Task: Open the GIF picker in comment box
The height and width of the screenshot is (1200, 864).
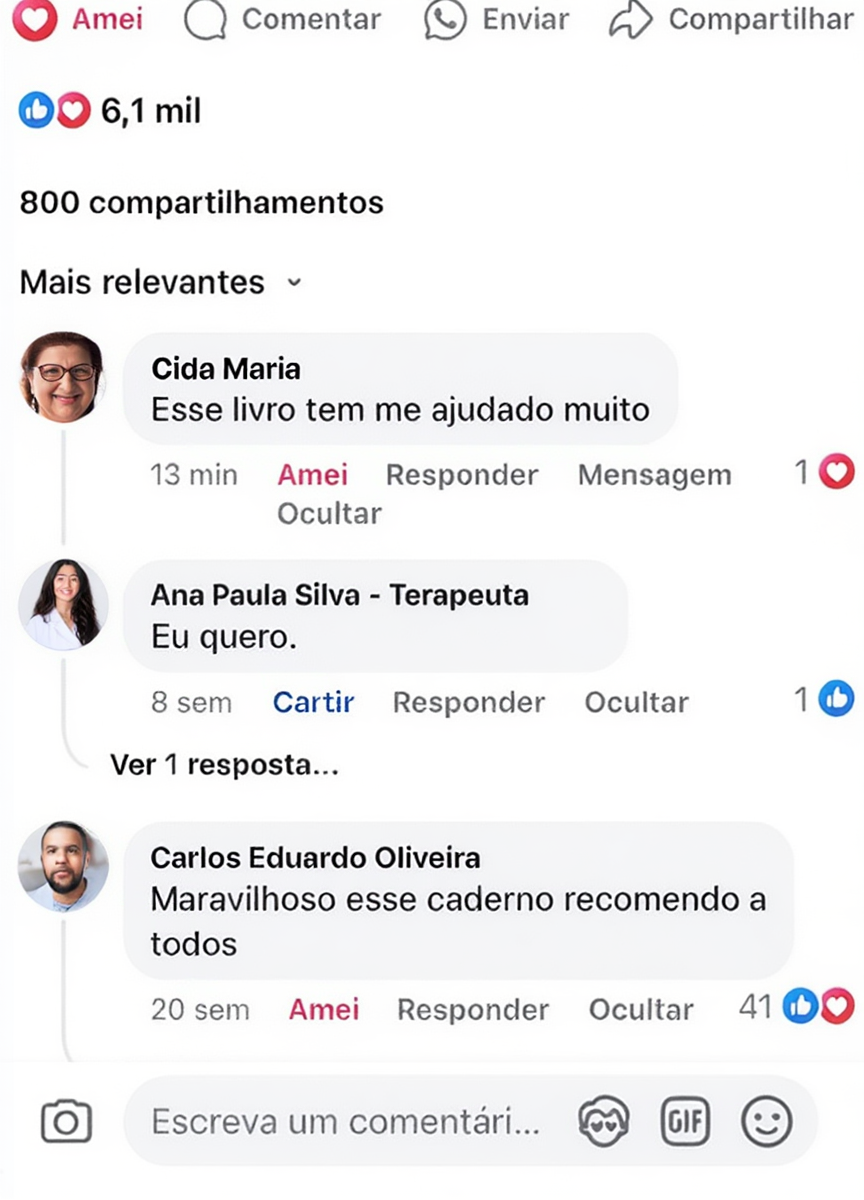Action: coord(685,1120)
